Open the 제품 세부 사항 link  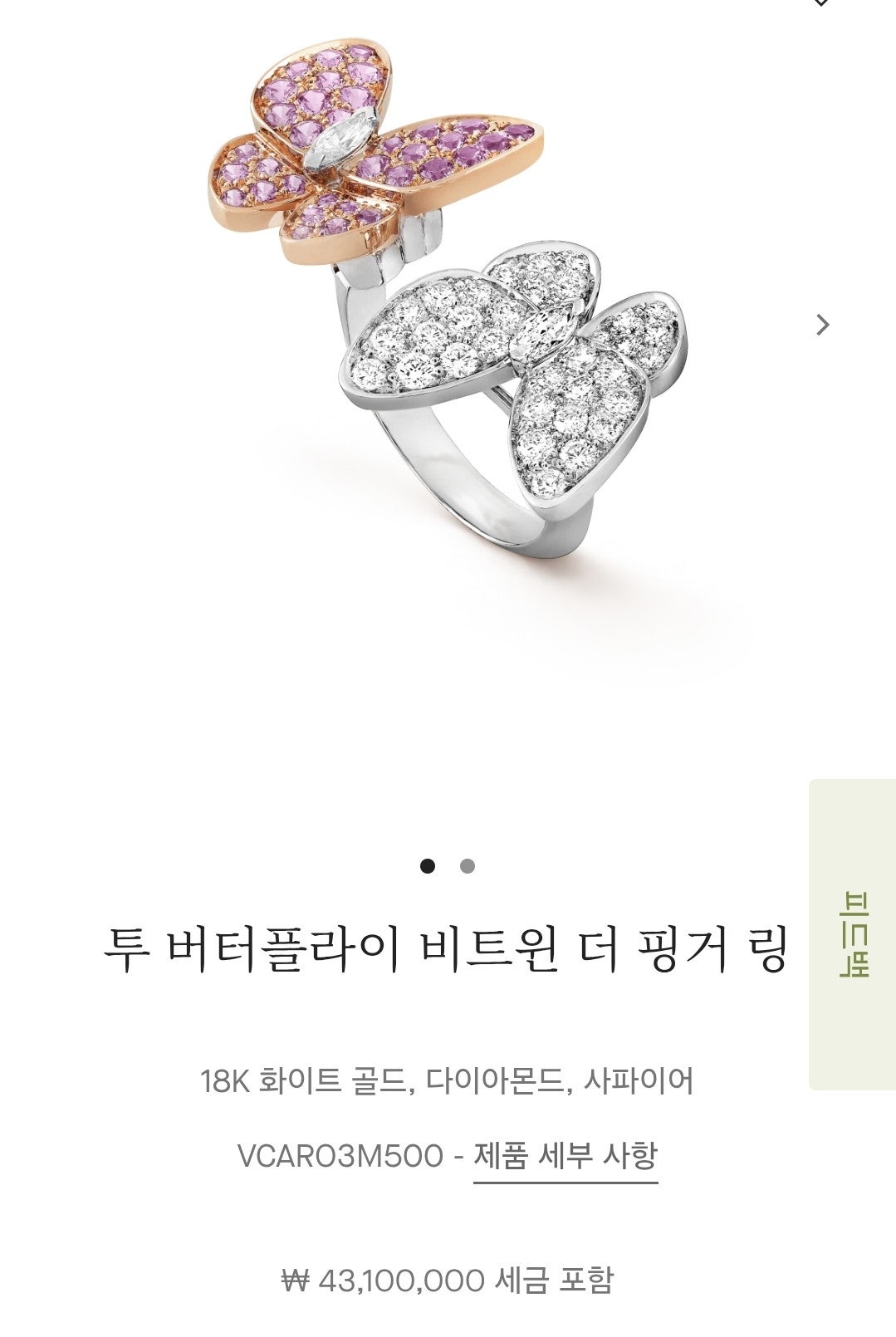[566, 1156]
